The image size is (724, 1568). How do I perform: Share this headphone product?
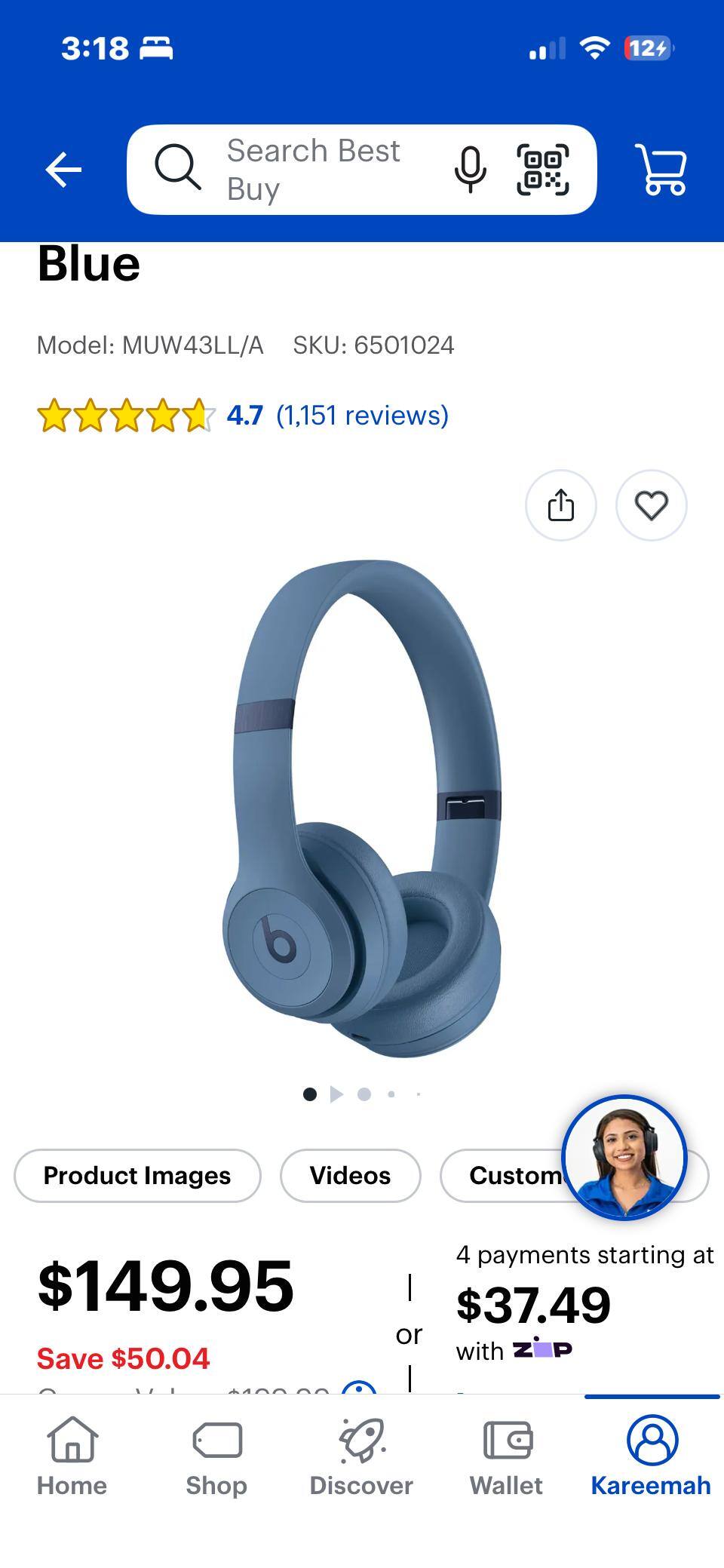tap(560, 505)
